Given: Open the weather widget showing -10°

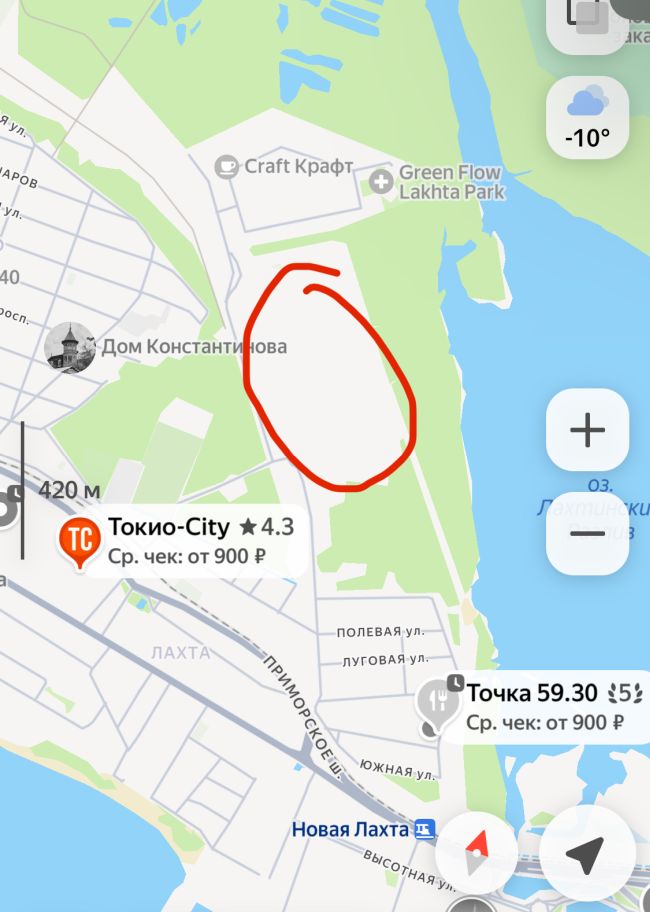Looking at the screenshot, I should tap(588, 117).
